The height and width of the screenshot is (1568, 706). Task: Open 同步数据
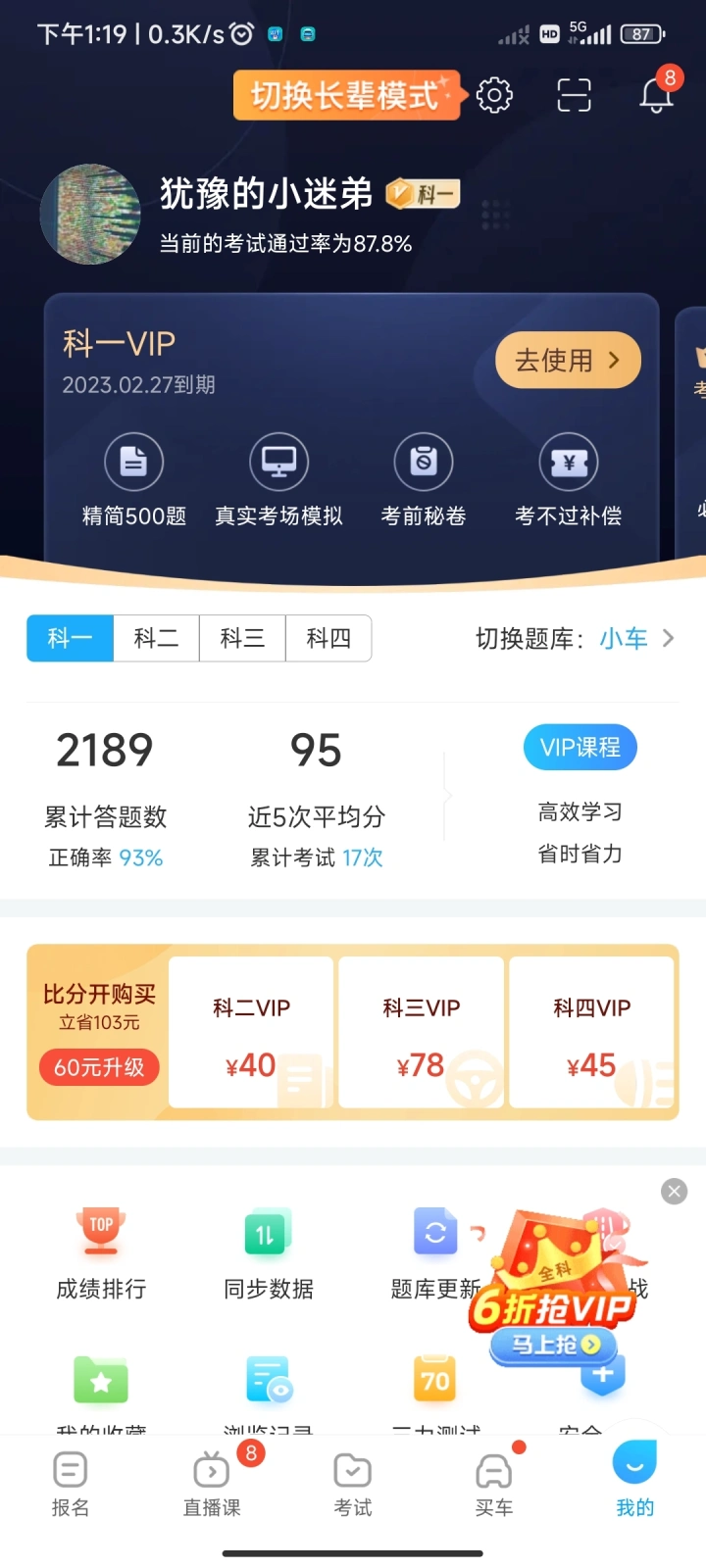(x=269, y=1253)
